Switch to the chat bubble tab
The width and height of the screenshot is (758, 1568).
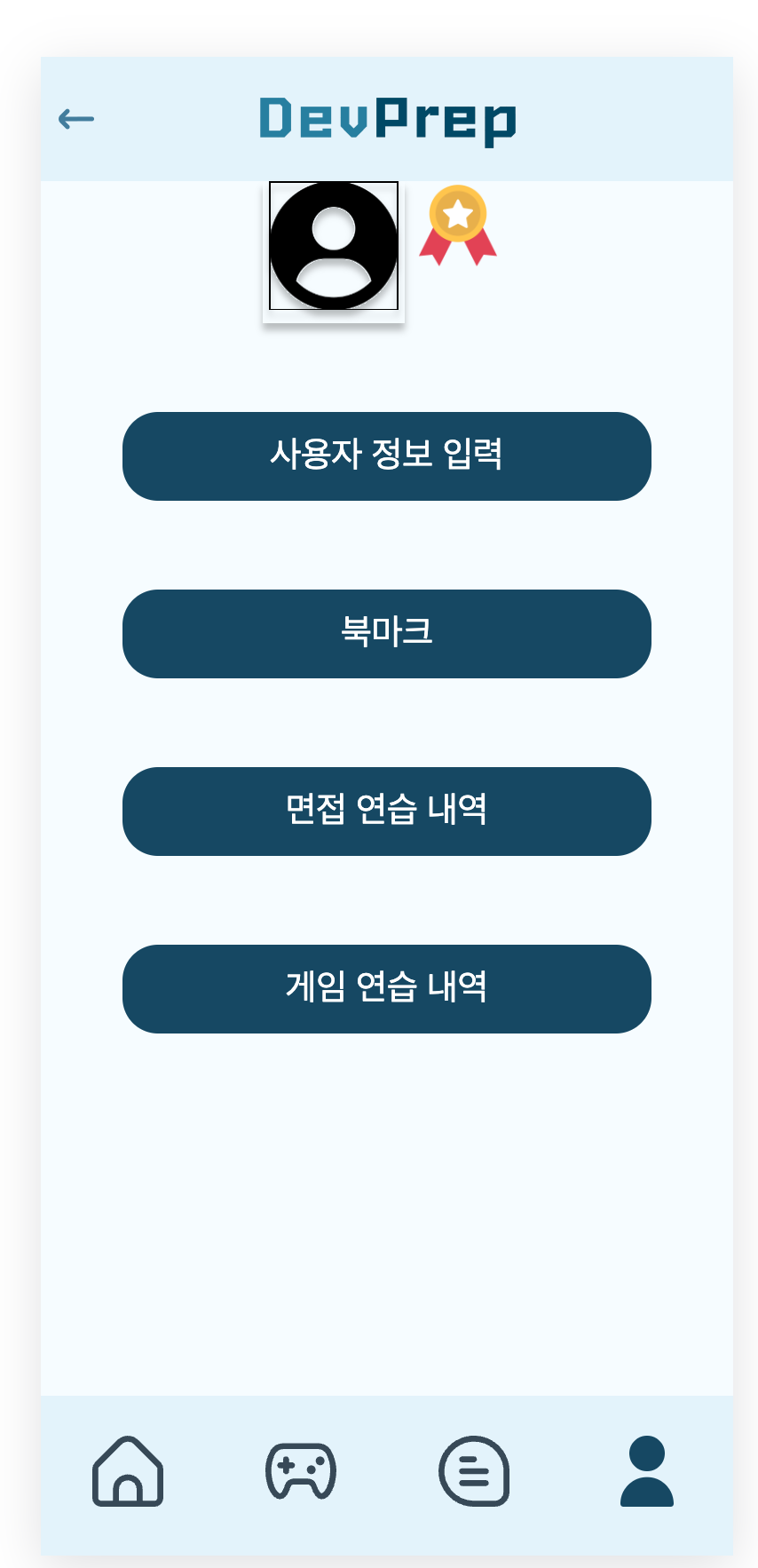[x=474, y=1471]
